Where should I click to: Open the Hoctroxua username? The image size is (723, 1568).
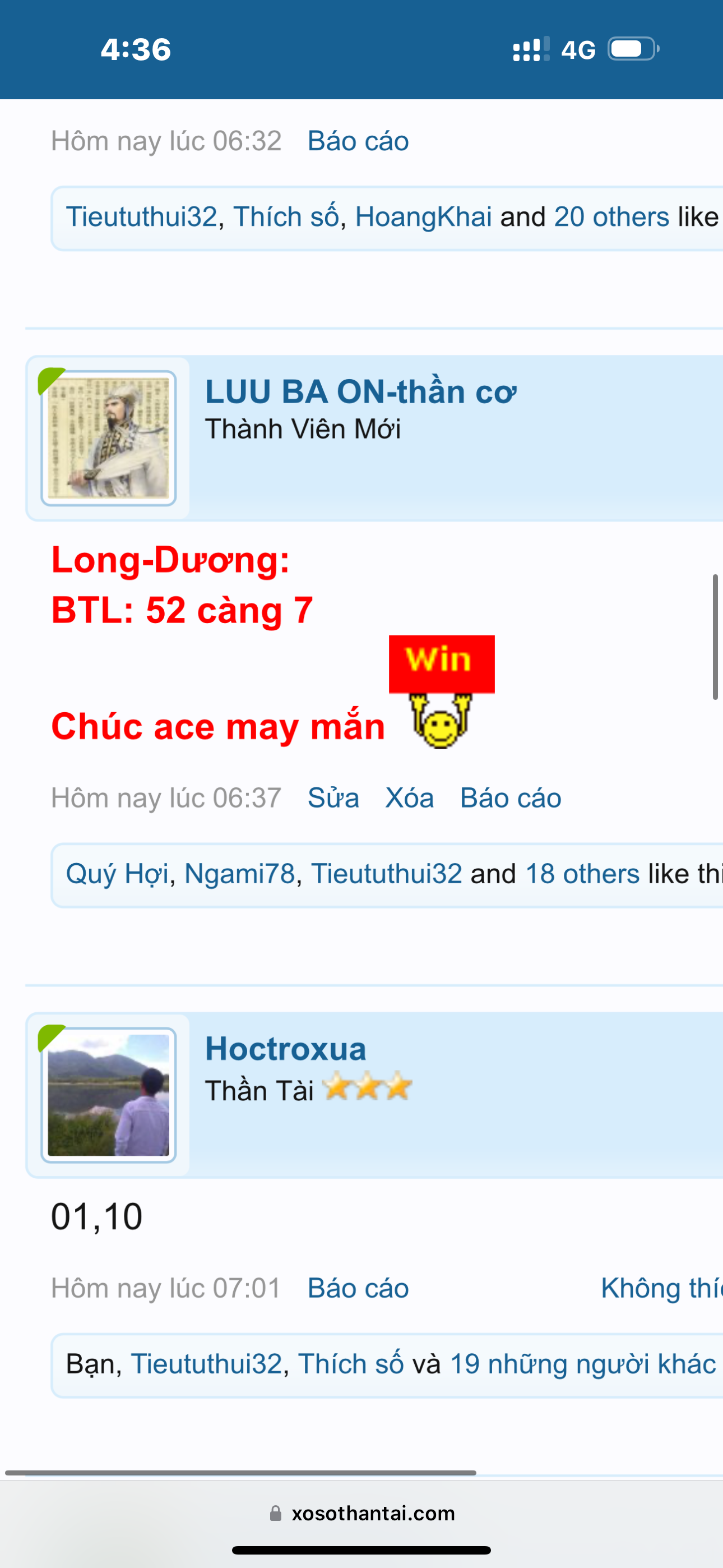[x=285, y=1049]
